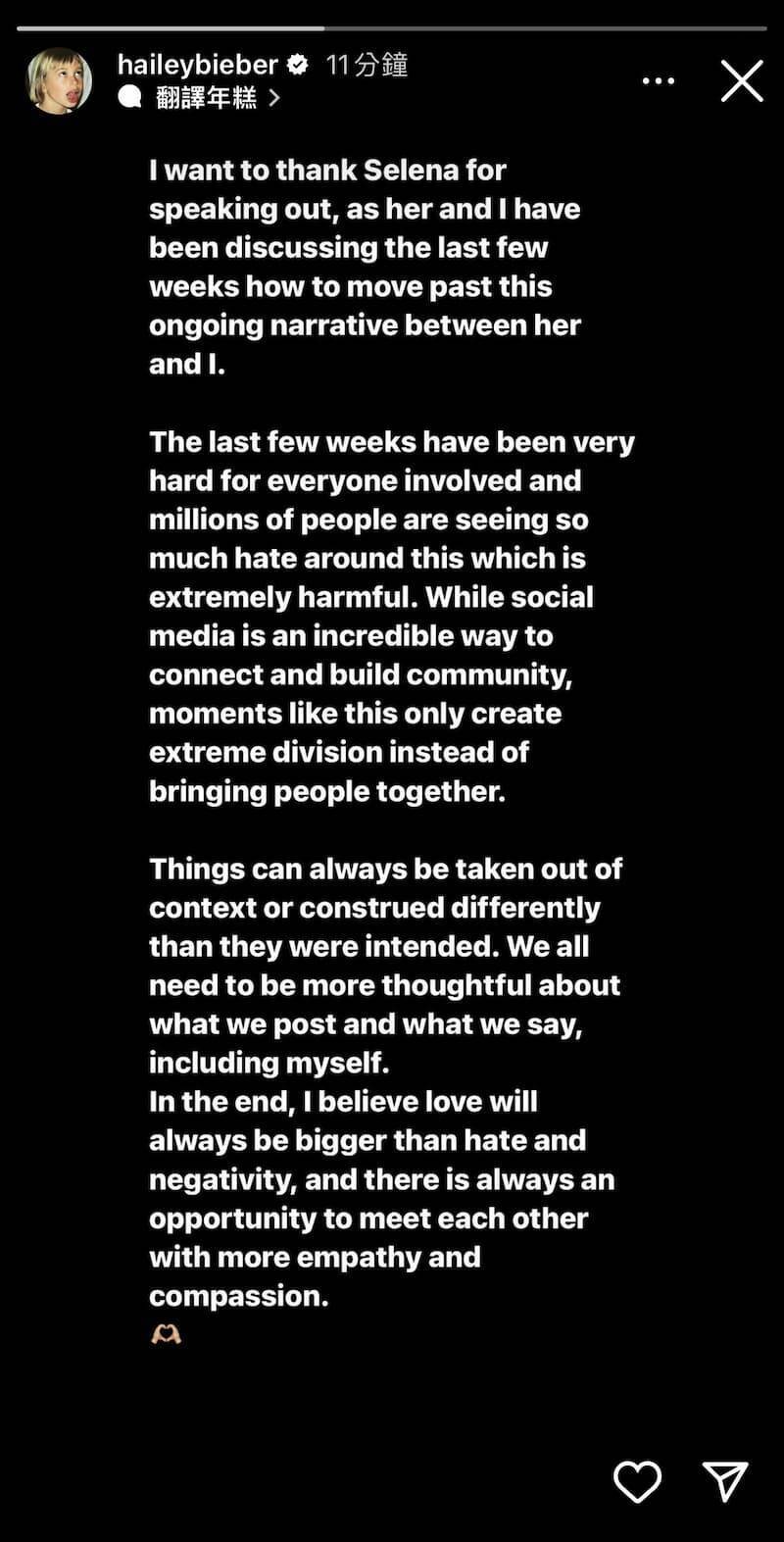Share this story via paper plane
784x1542 pixels.
725,1480
